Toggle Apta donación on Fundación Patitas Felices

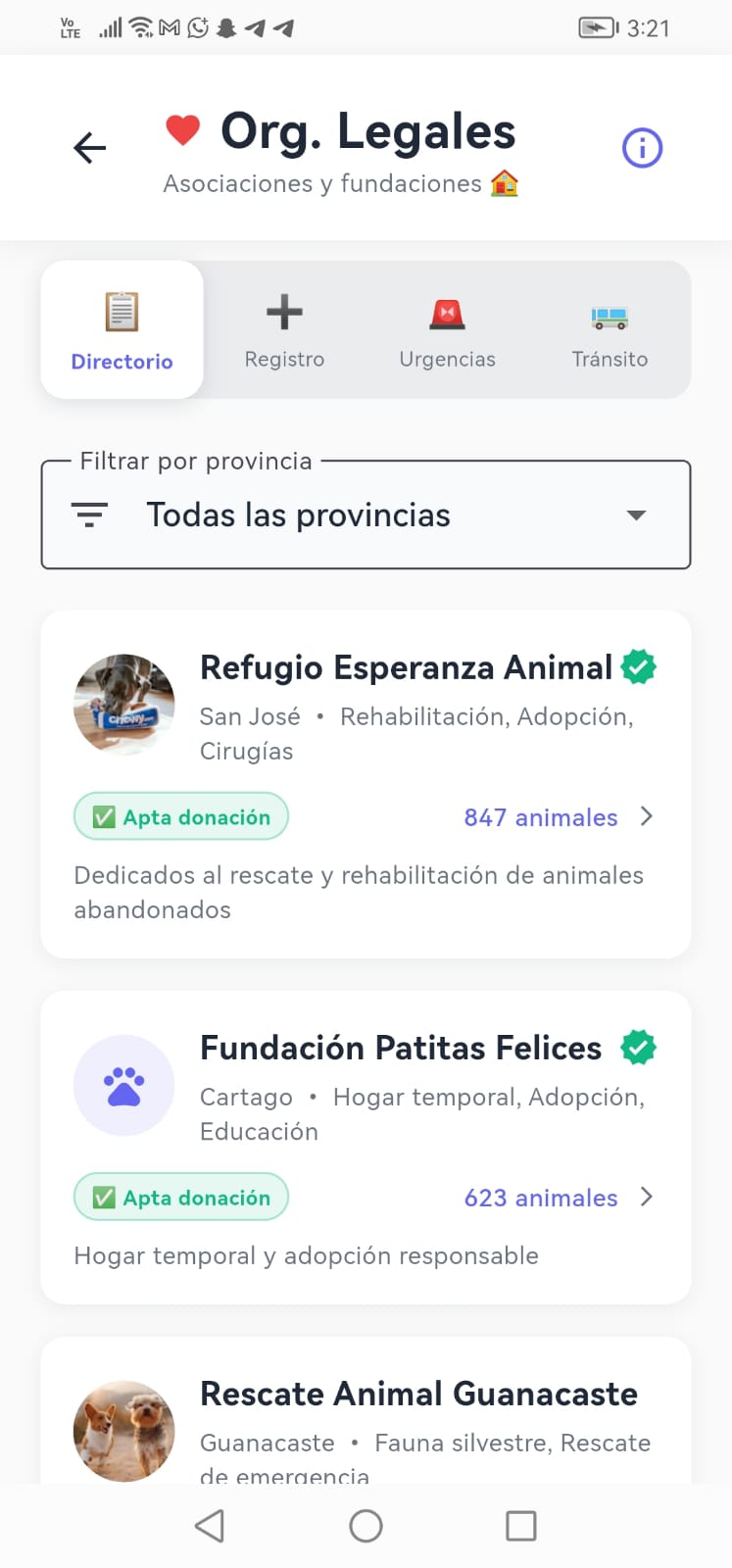pyautogui.click(x=180, y=1196)
